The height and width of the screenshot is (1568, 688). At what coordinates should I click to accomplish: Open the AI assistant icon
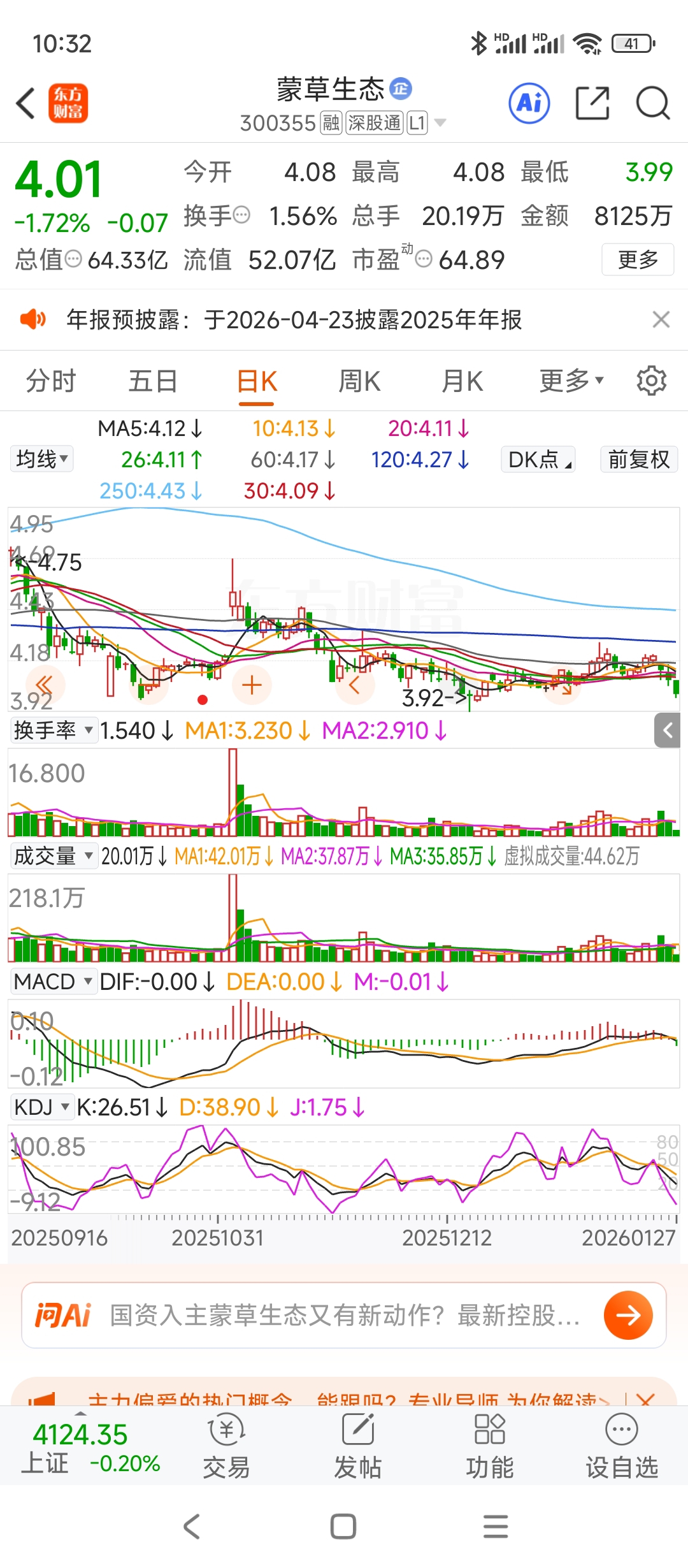pyautogui.click(x=529, y=103)
